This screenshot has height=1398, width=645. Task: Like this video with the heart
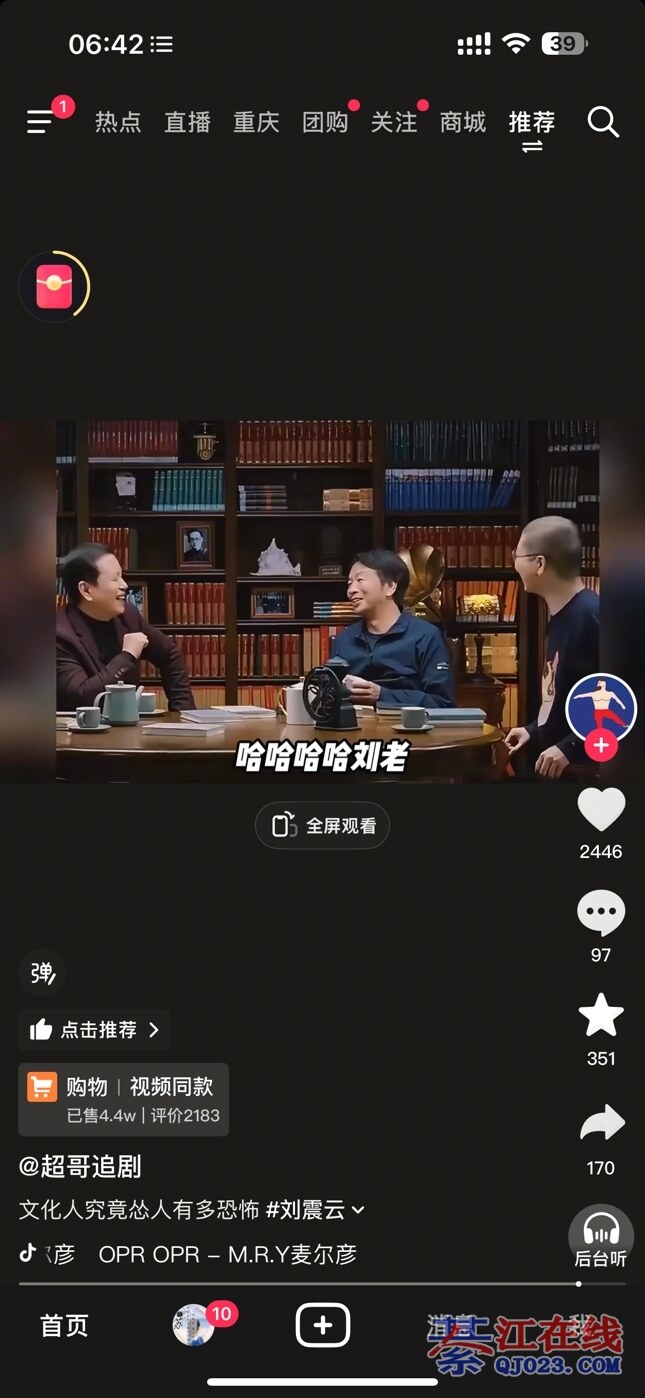click(601, 810)
